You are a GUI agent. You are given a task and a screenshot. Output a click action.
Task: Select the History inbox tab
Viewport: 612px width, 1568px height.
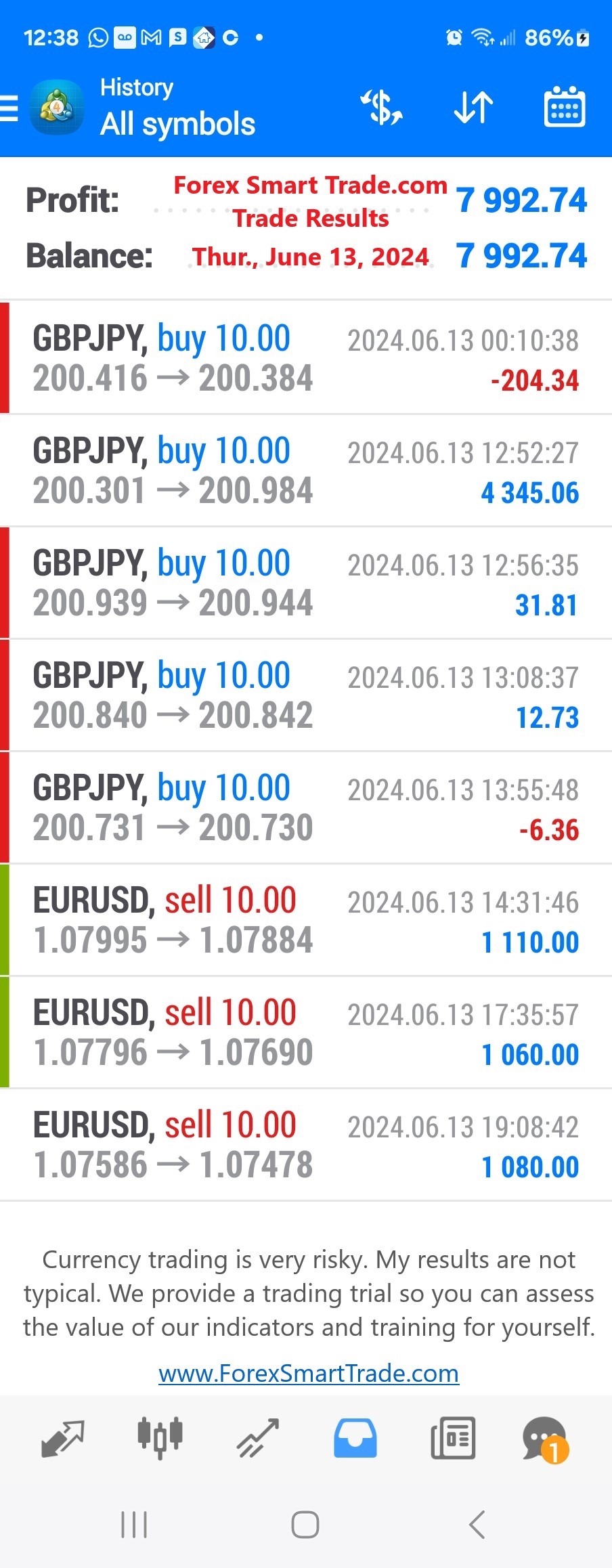pyautogui.click(x=355, y=1438)
